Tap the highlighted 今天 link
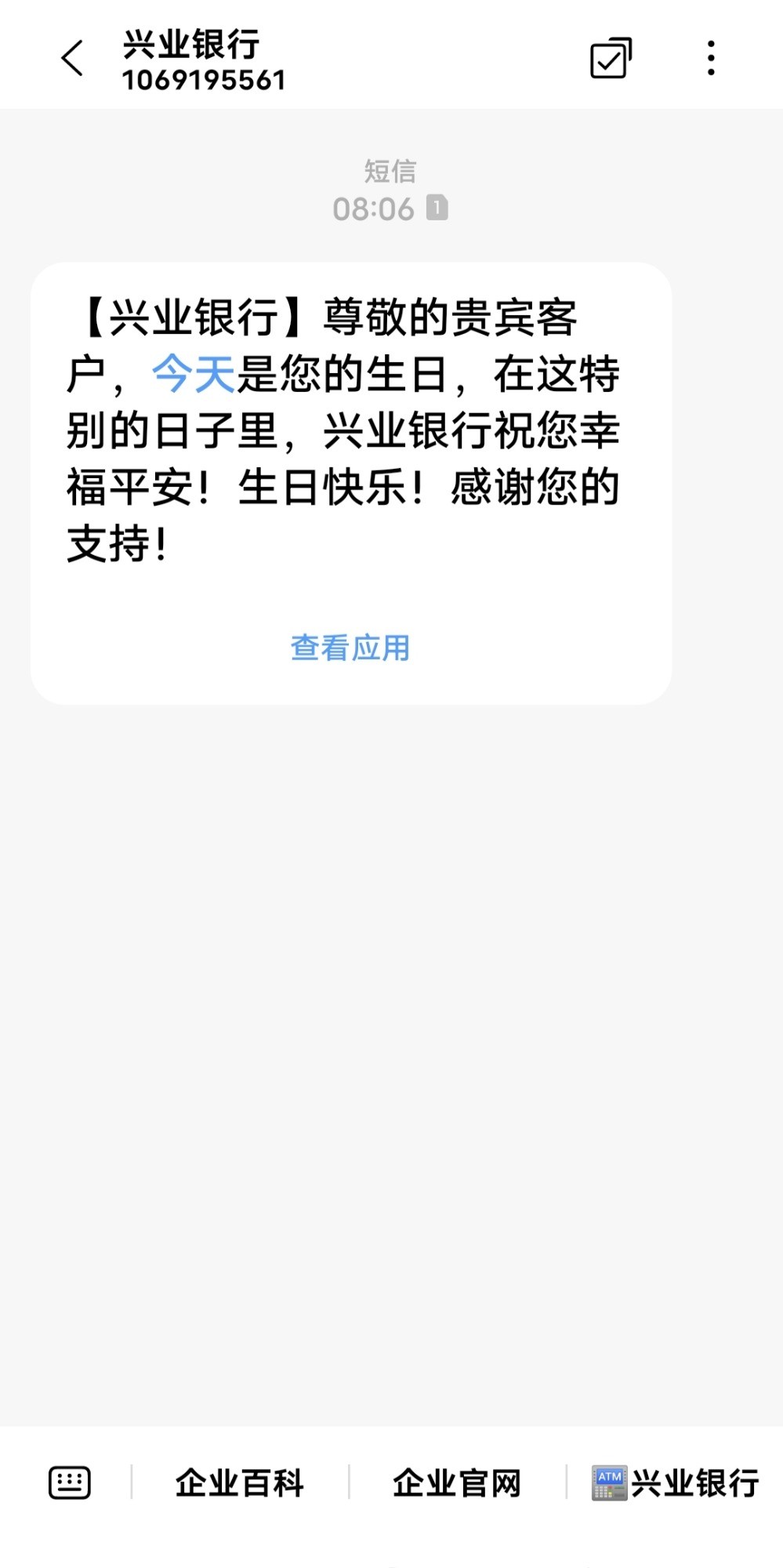 194,374
